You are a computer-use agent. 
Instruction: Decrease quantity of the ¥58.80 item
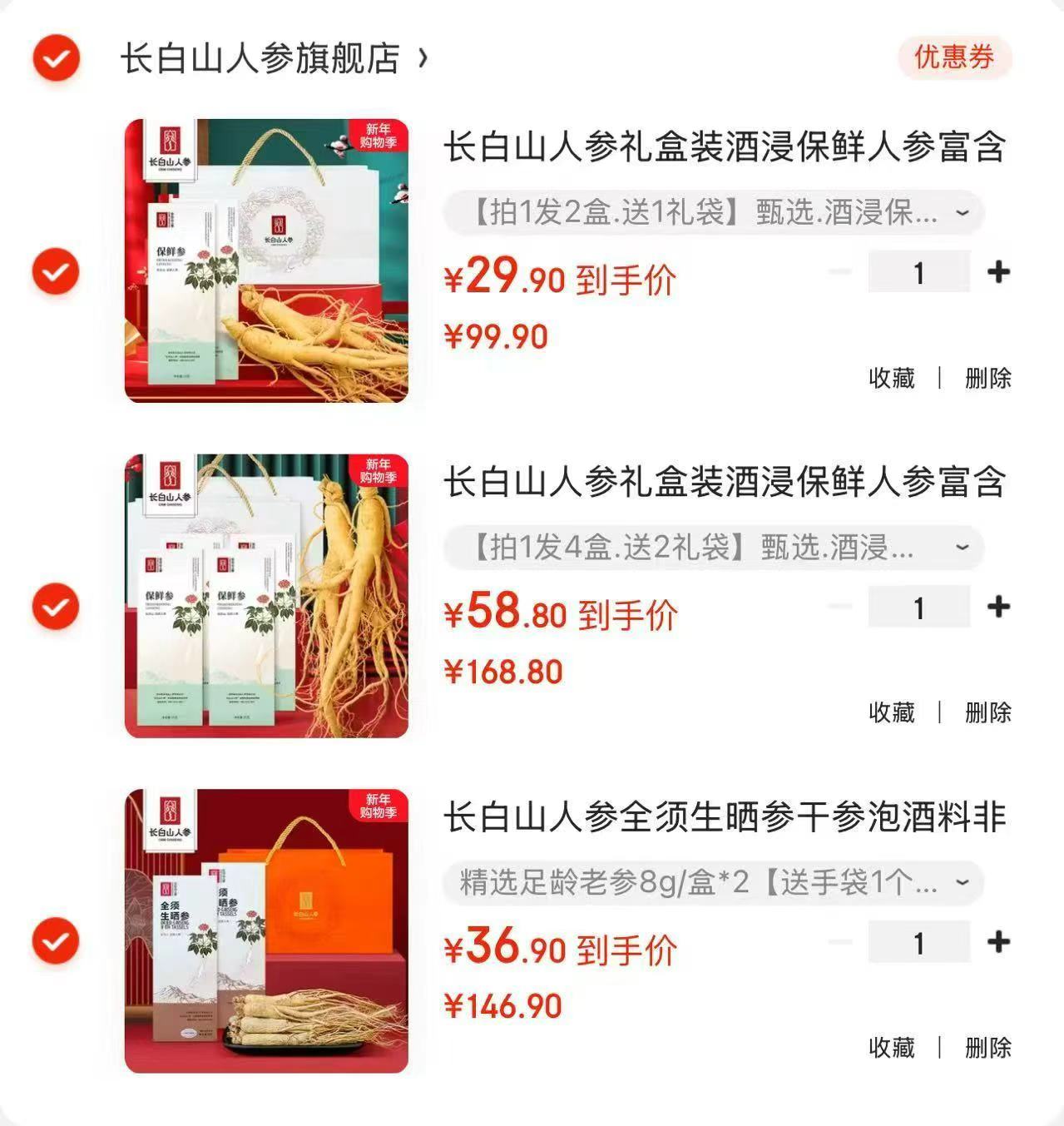pyautogui.click(x=839, y=608)
